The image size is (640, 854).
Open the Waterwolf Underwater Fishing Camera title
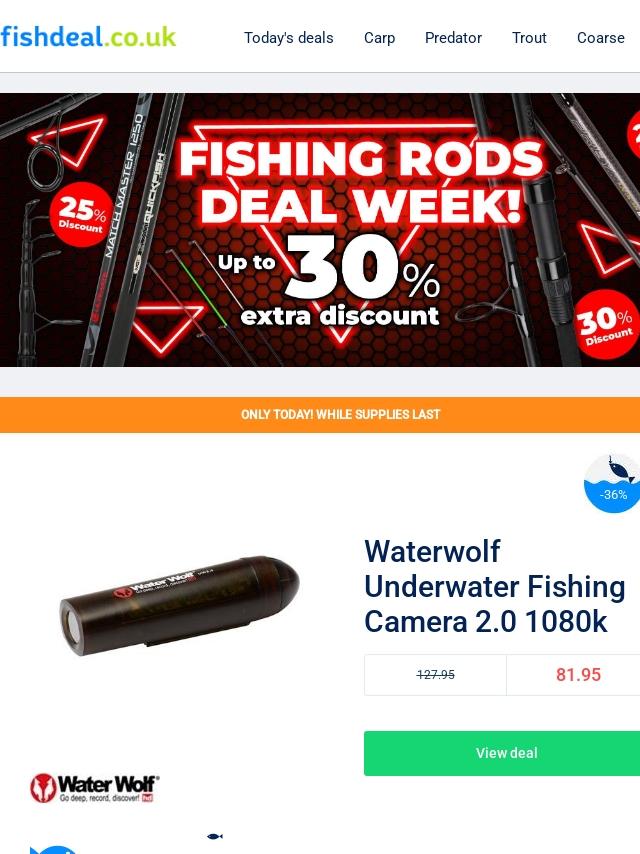495,587
